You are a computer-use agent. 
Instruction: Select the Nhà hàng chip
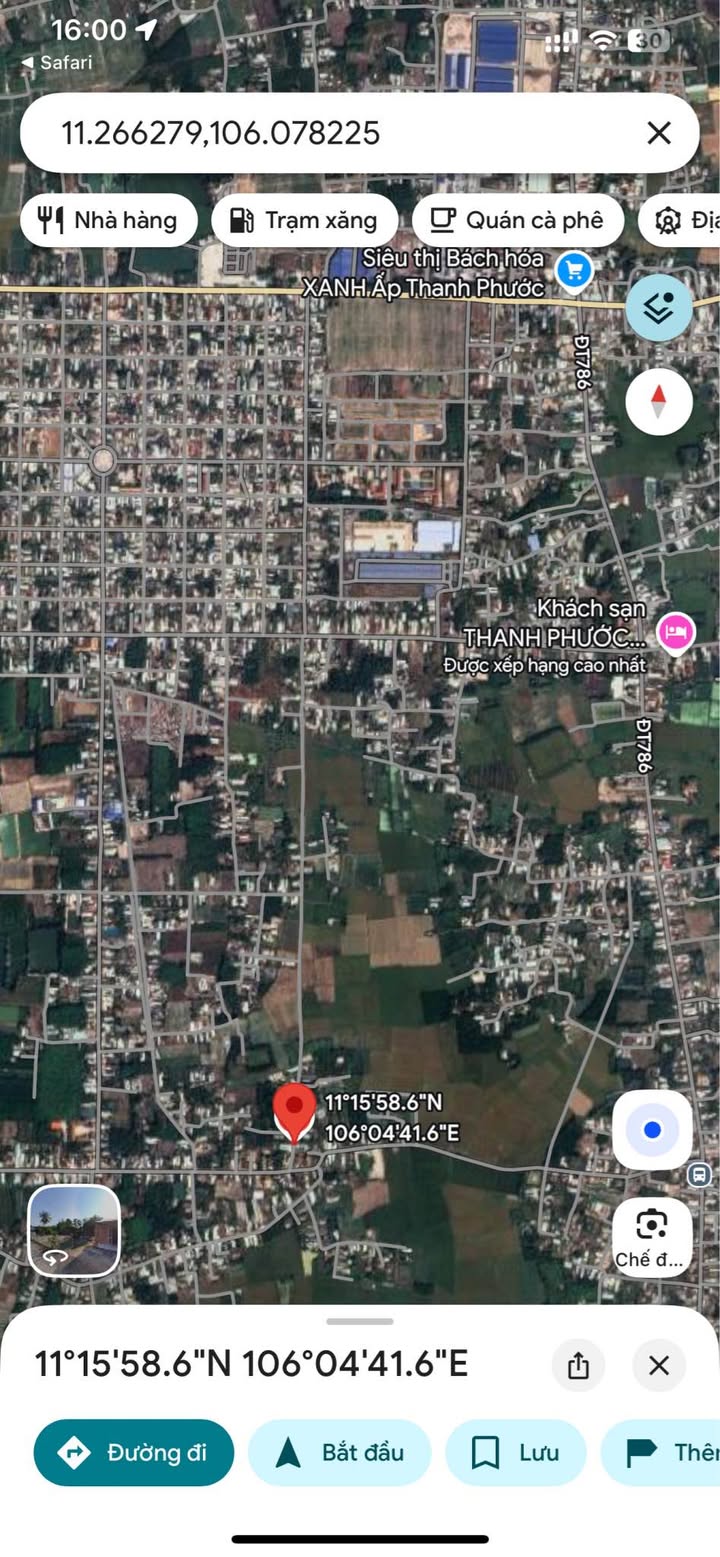pyautogui.click(x=108, y=220)
